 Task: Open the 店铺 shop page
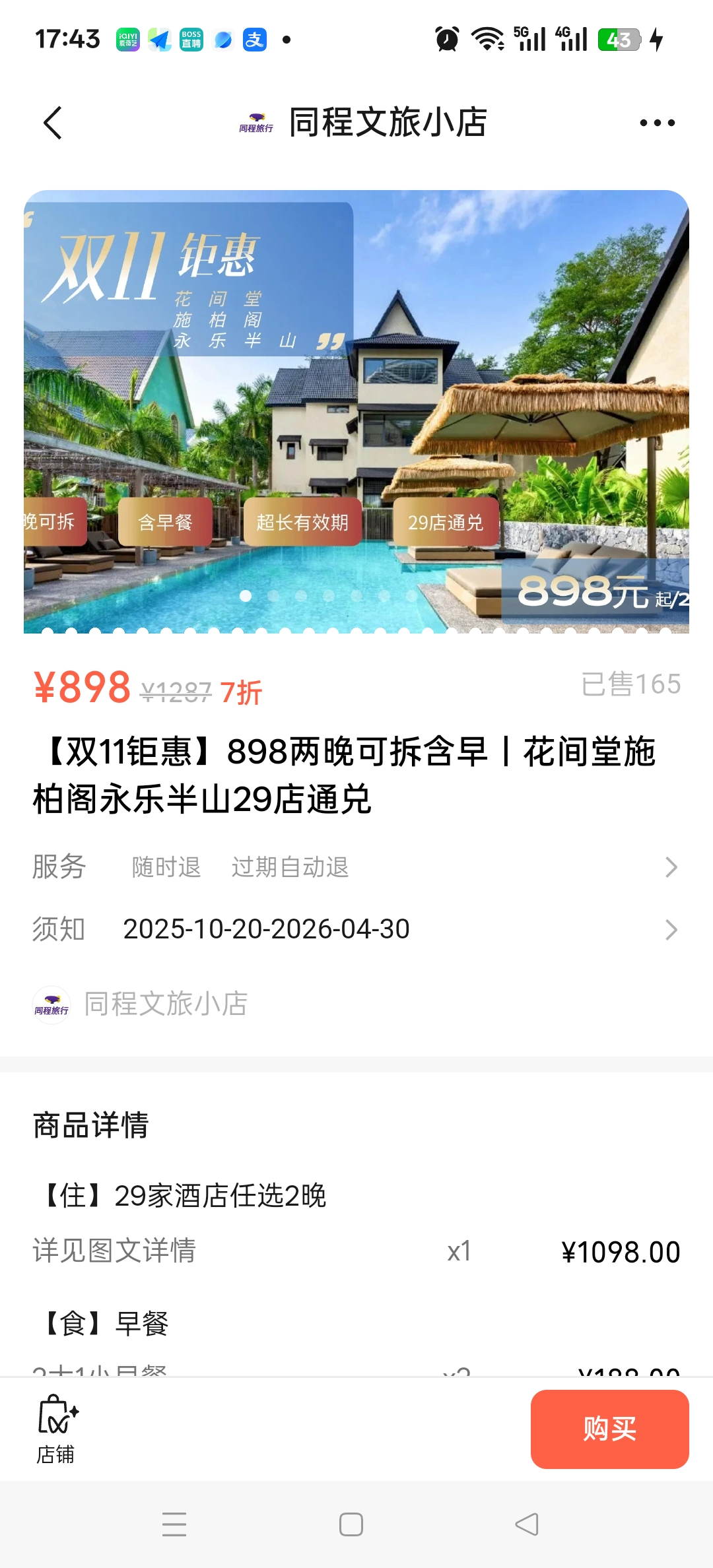56,1428
